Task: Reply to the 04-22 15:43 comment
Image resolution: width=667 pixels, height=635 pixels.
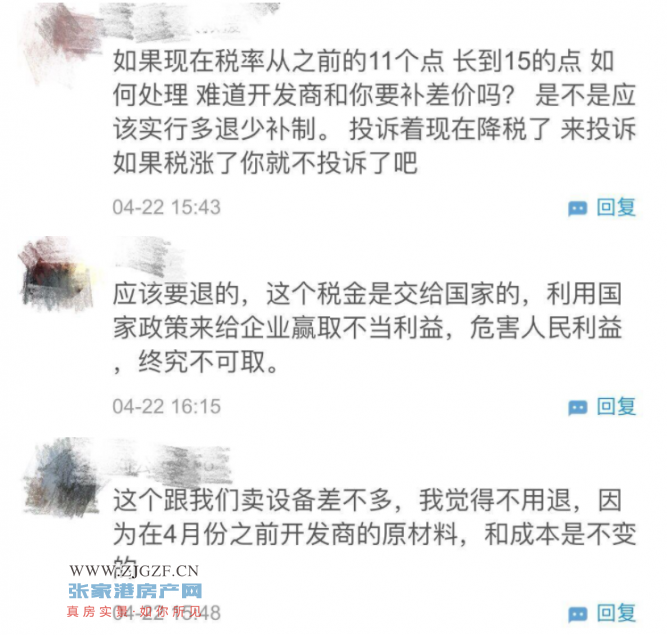Action: (x=603, y=208)
